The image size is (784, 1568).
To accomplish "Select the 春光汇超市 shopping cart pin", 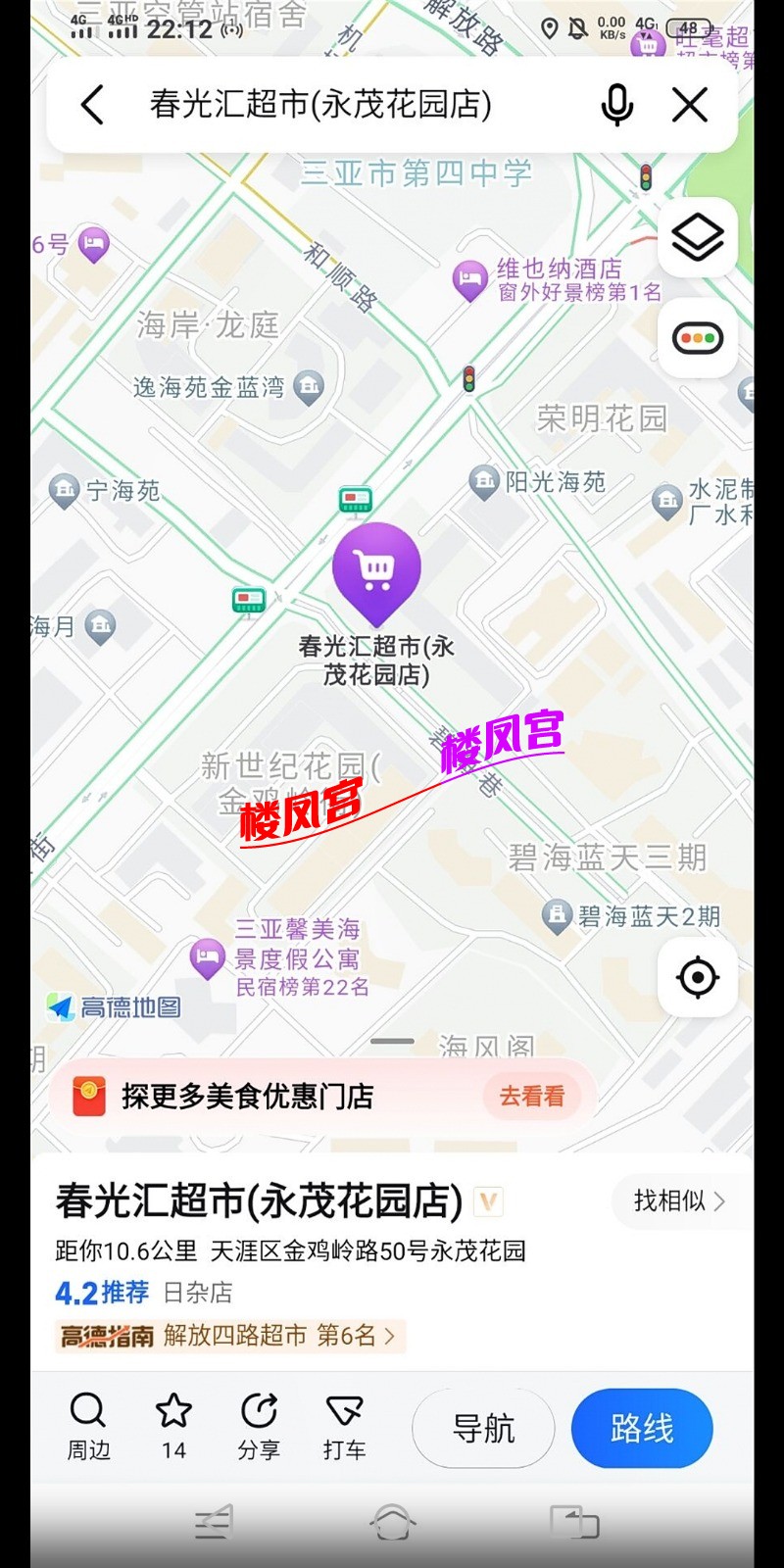I will tap(376, 570).
